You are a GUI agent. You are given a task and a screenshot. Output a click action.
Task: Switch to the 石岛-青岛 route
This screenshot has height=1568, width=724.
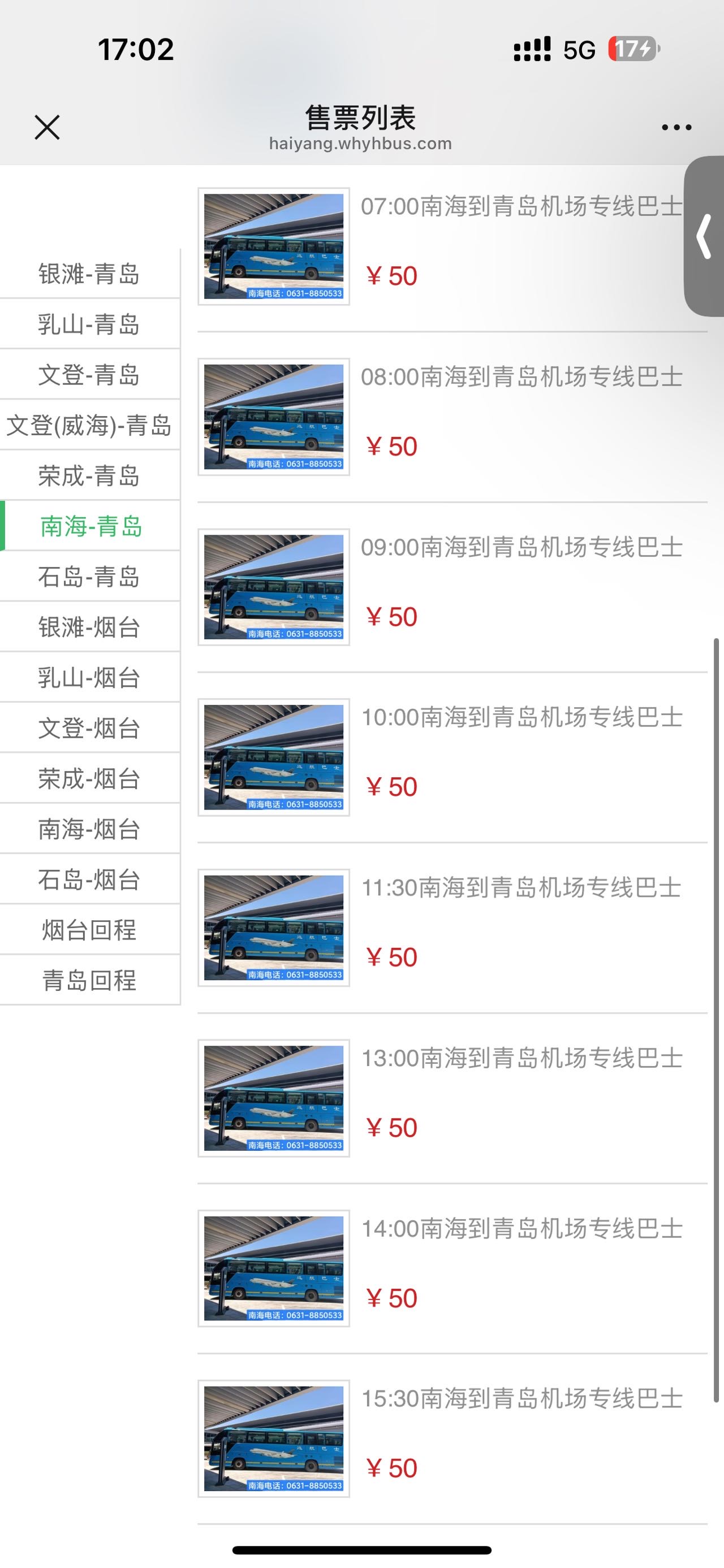click(89, 577)
